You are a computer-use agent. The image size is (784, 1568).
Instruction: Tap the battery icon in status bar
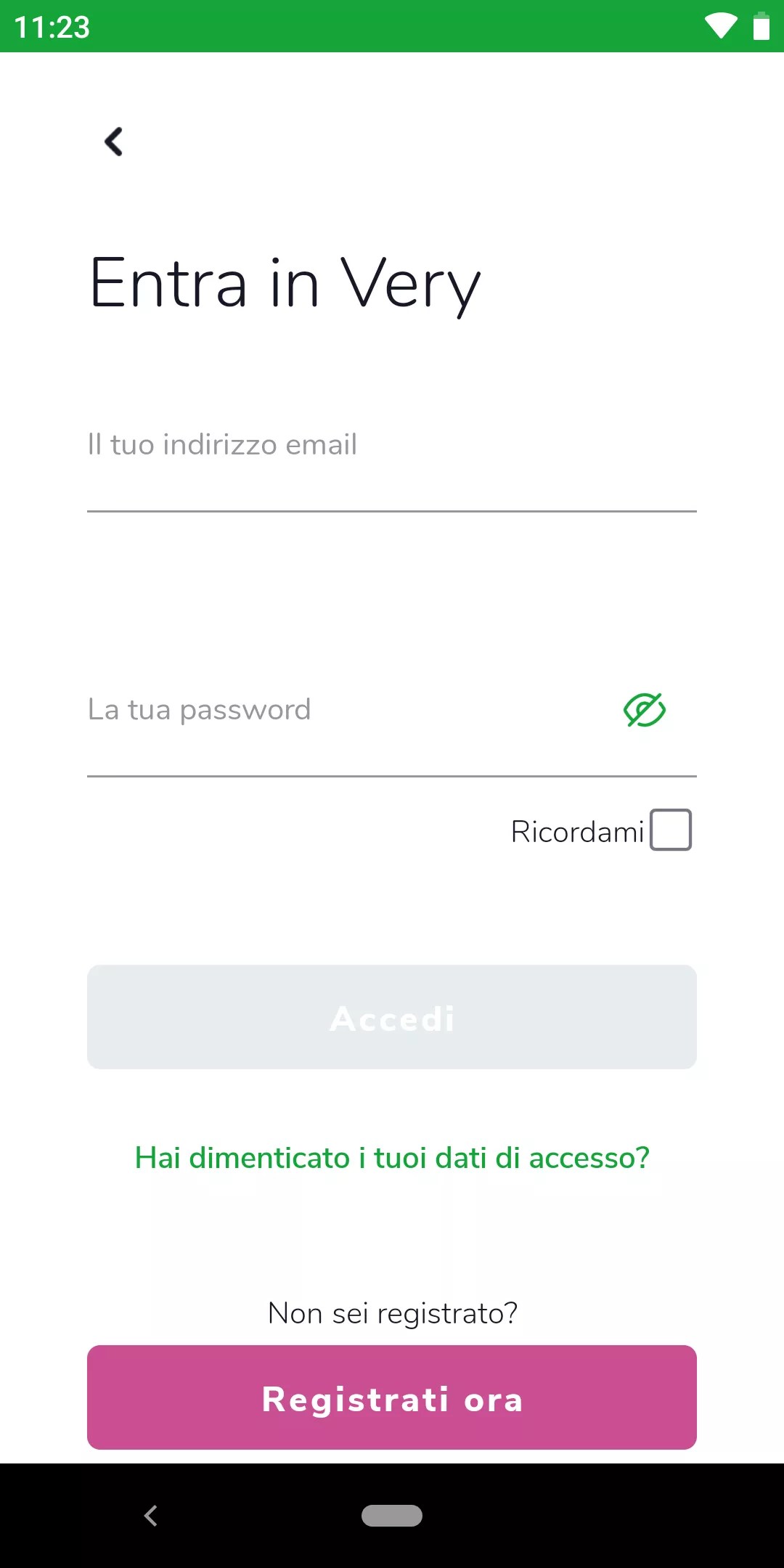[760, 28]
